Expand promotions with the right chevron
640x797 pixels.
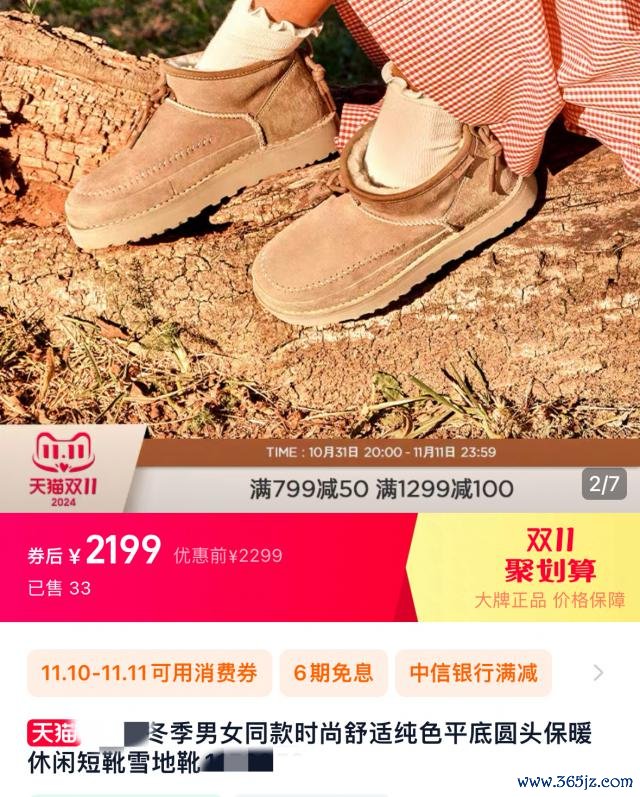598,673
